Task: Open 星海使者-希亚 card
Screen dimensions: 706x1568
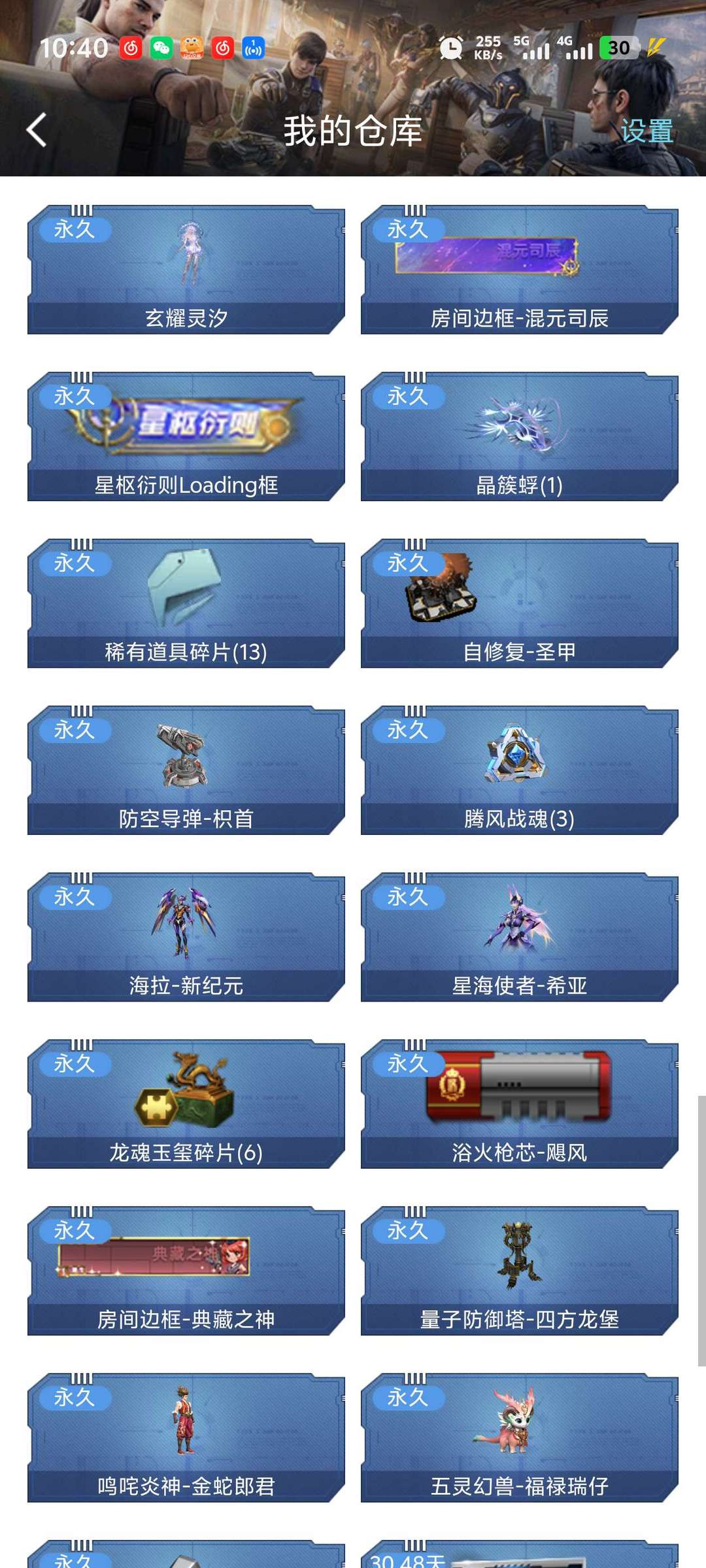Action: [519, 937]
